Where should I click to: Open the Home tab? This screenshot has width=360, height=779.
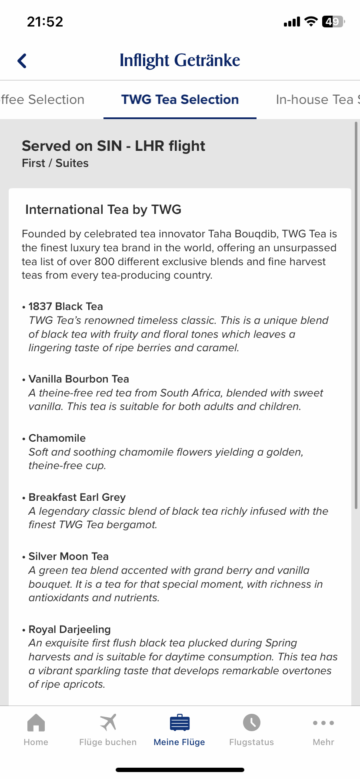(36, 730)
